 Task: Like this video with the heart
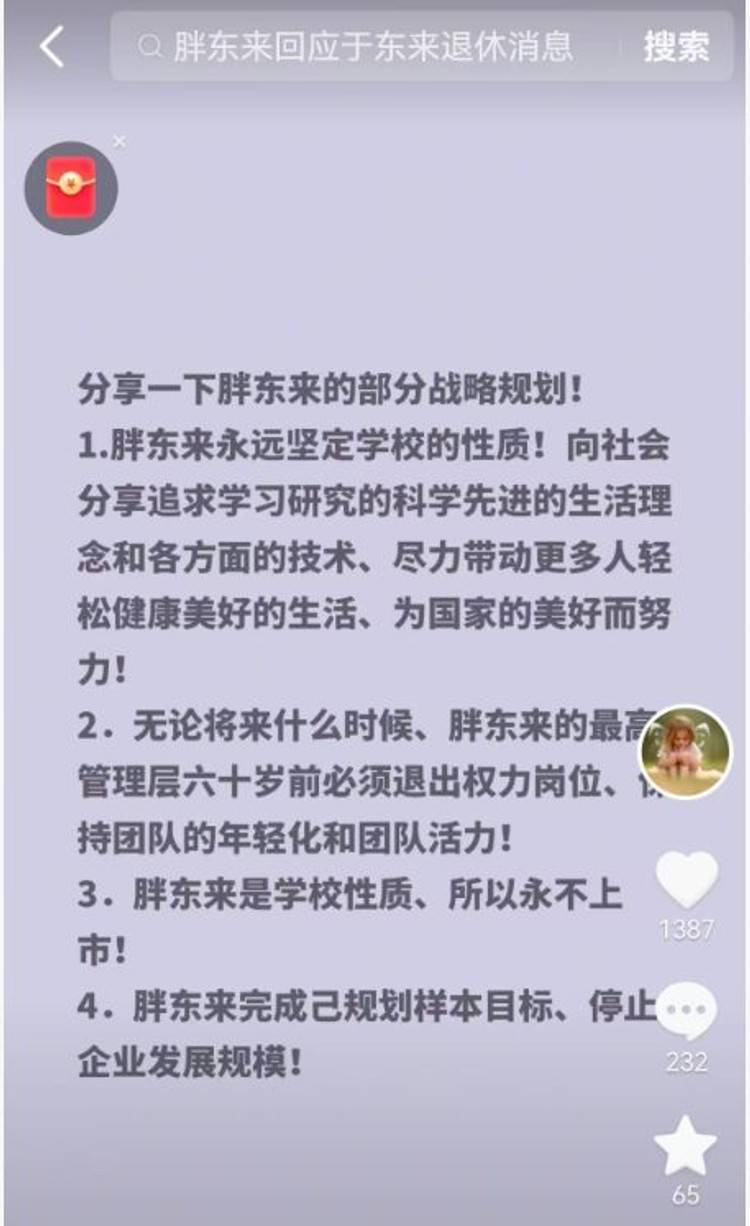686,880
